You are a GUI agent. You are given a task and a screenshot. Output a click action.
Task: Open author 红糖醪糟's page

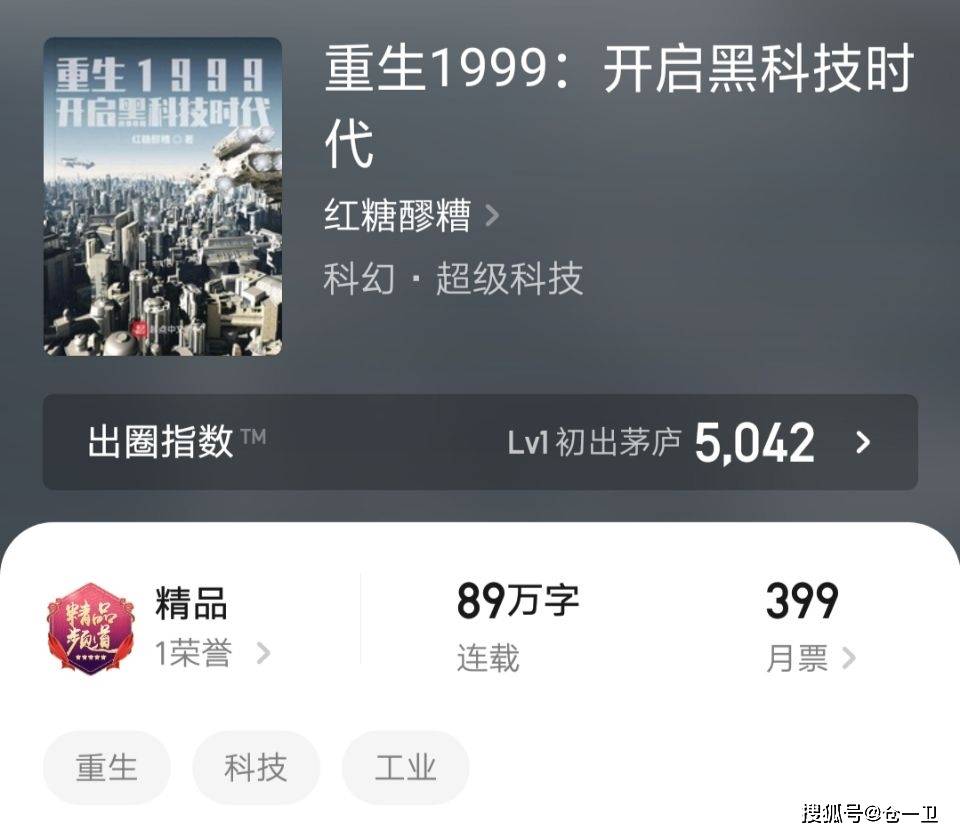click(x=410, y=216)
